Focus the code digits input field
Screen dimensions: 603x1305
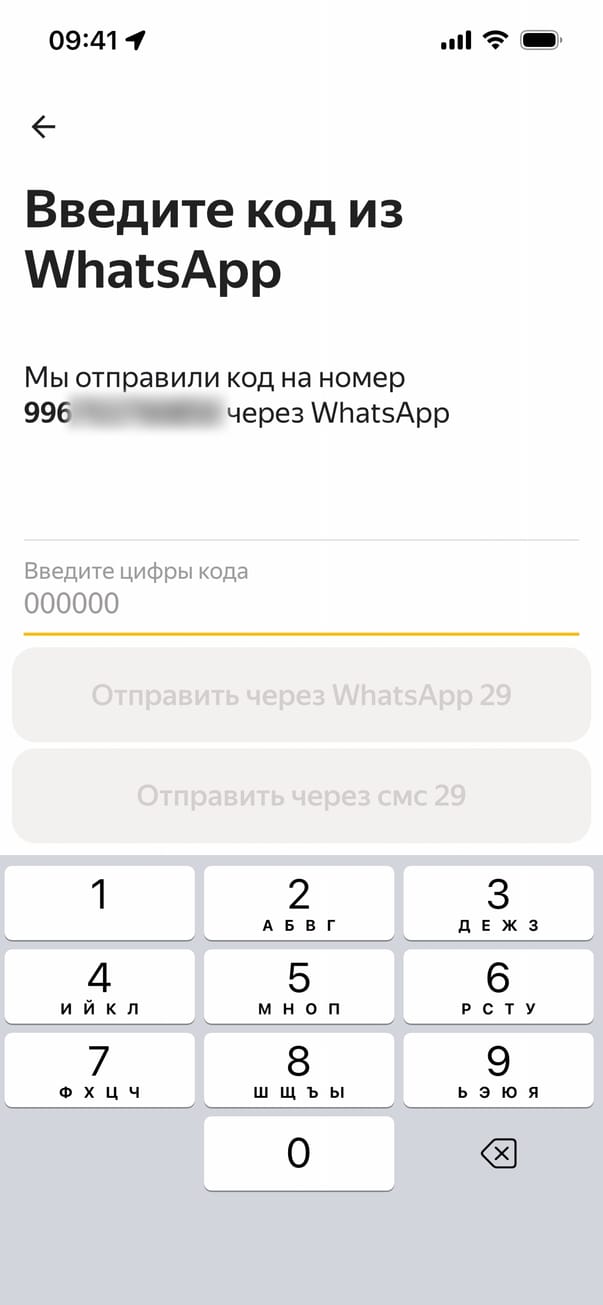pos(300,603)
